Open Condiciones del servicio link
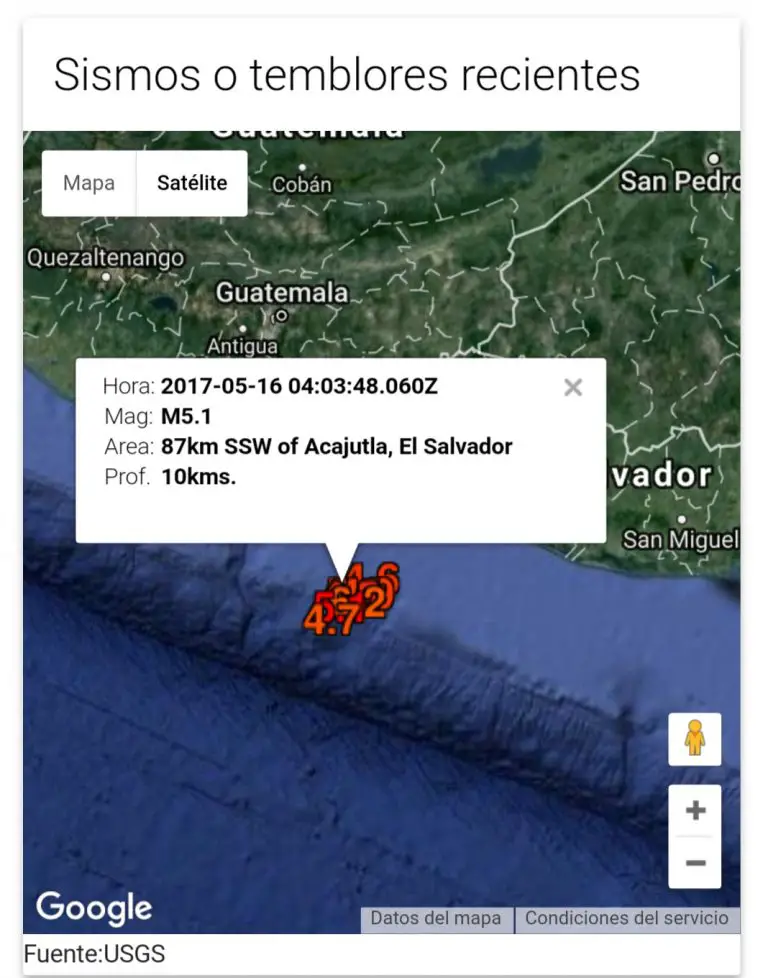This screenshot has width=768, height=978. pyautogui.click(x=627, y=918)
